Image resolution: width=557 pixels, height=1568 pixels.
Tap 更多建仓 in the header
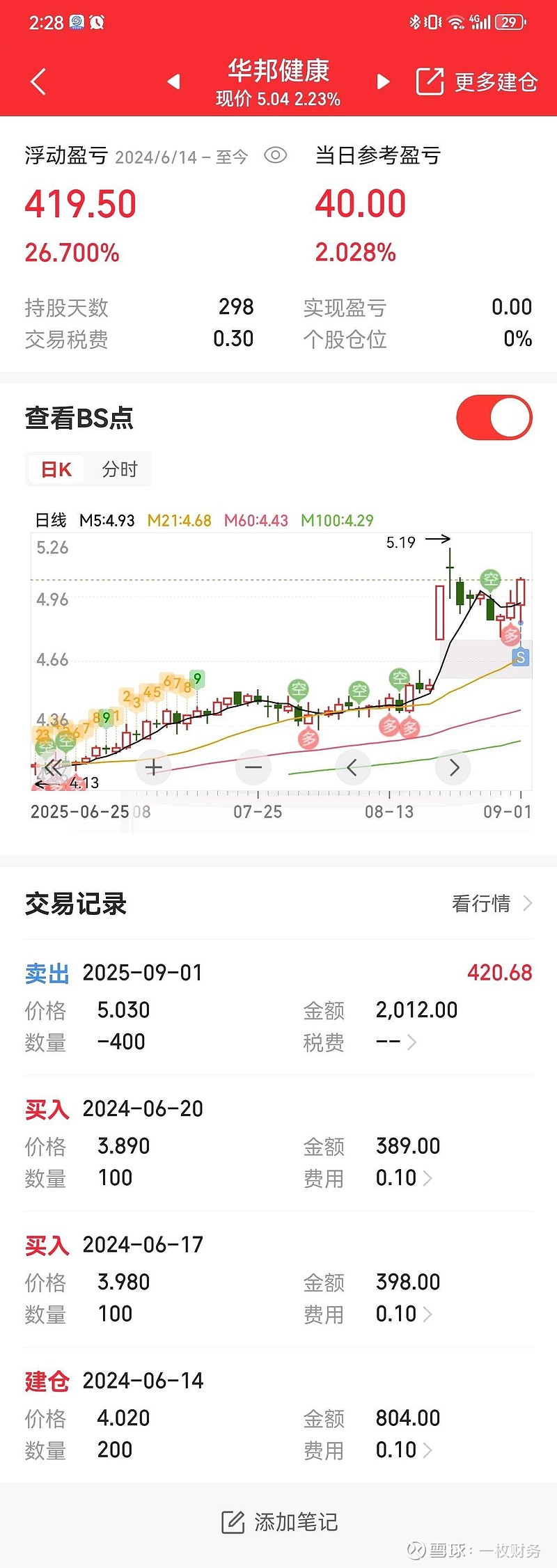(x=478, y=81)
